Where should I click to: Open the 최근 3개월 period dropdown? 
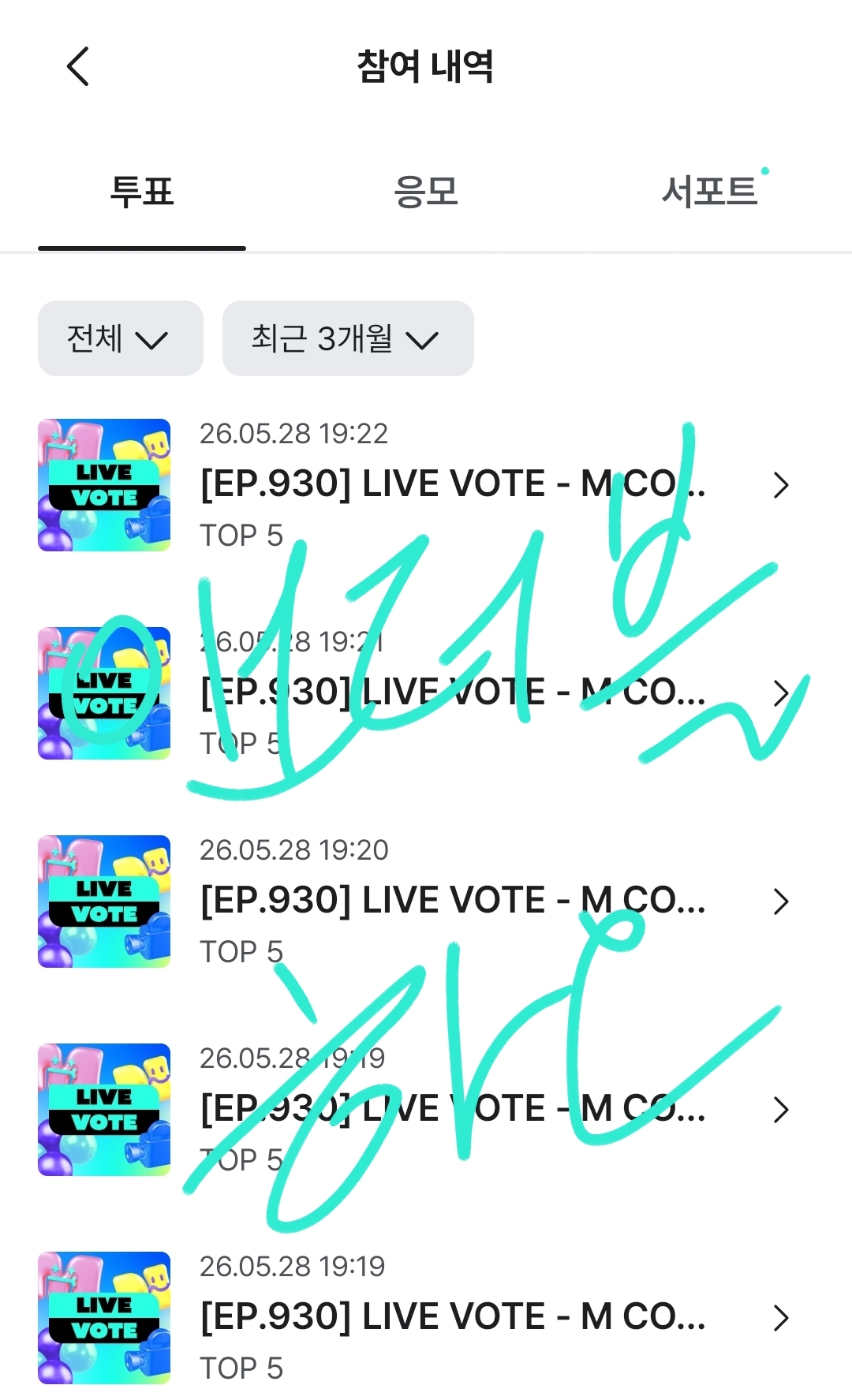[x=348, y=338]
